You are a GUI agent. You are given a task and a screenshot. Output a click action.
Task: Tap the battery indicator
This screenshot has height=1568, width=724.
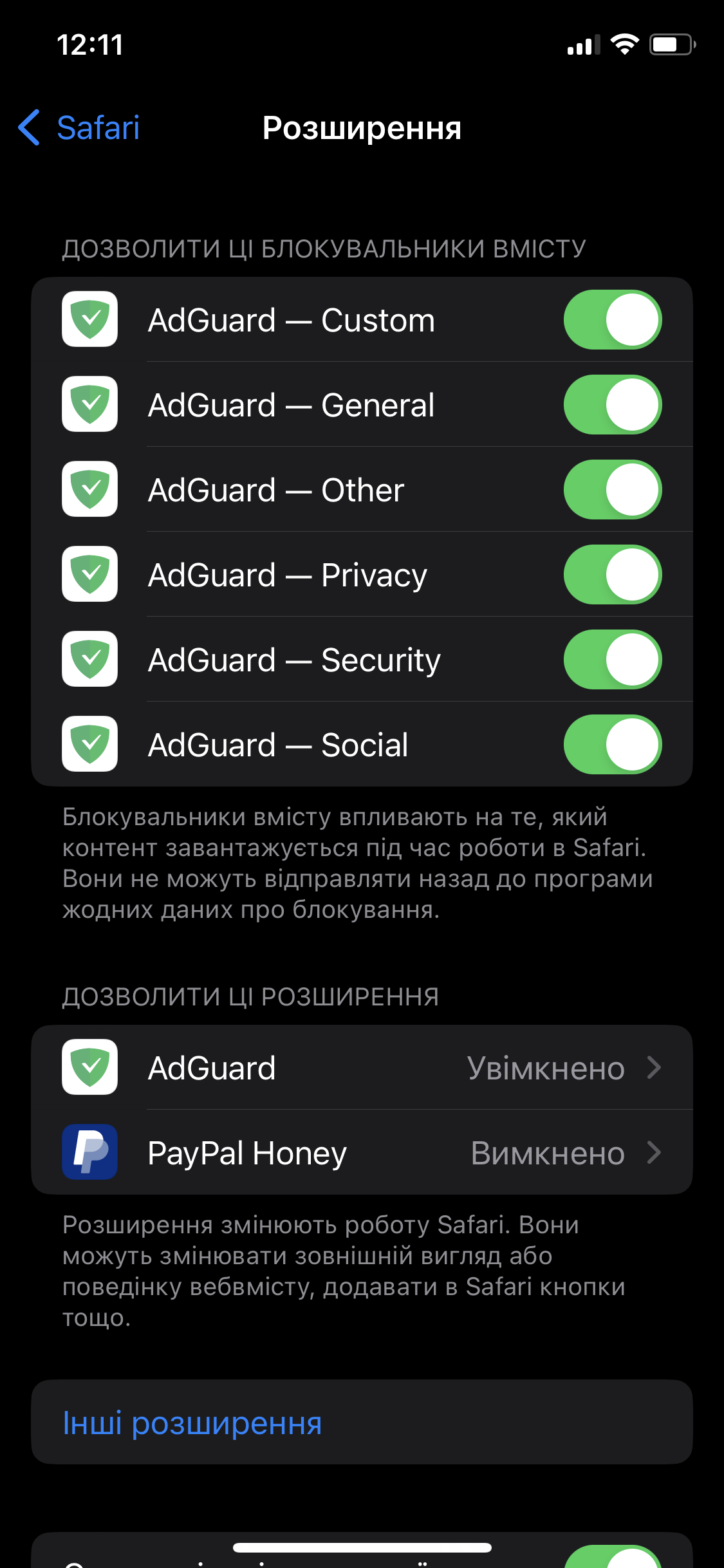669,44
